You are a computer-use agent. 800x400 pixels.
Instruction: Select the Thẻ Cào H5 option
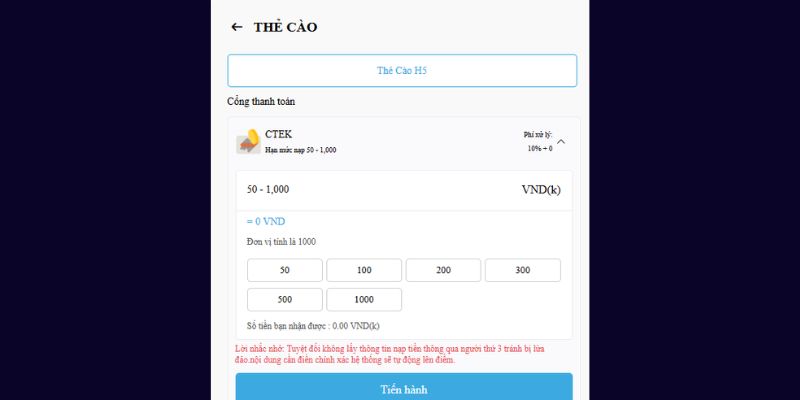click(402, 71)
